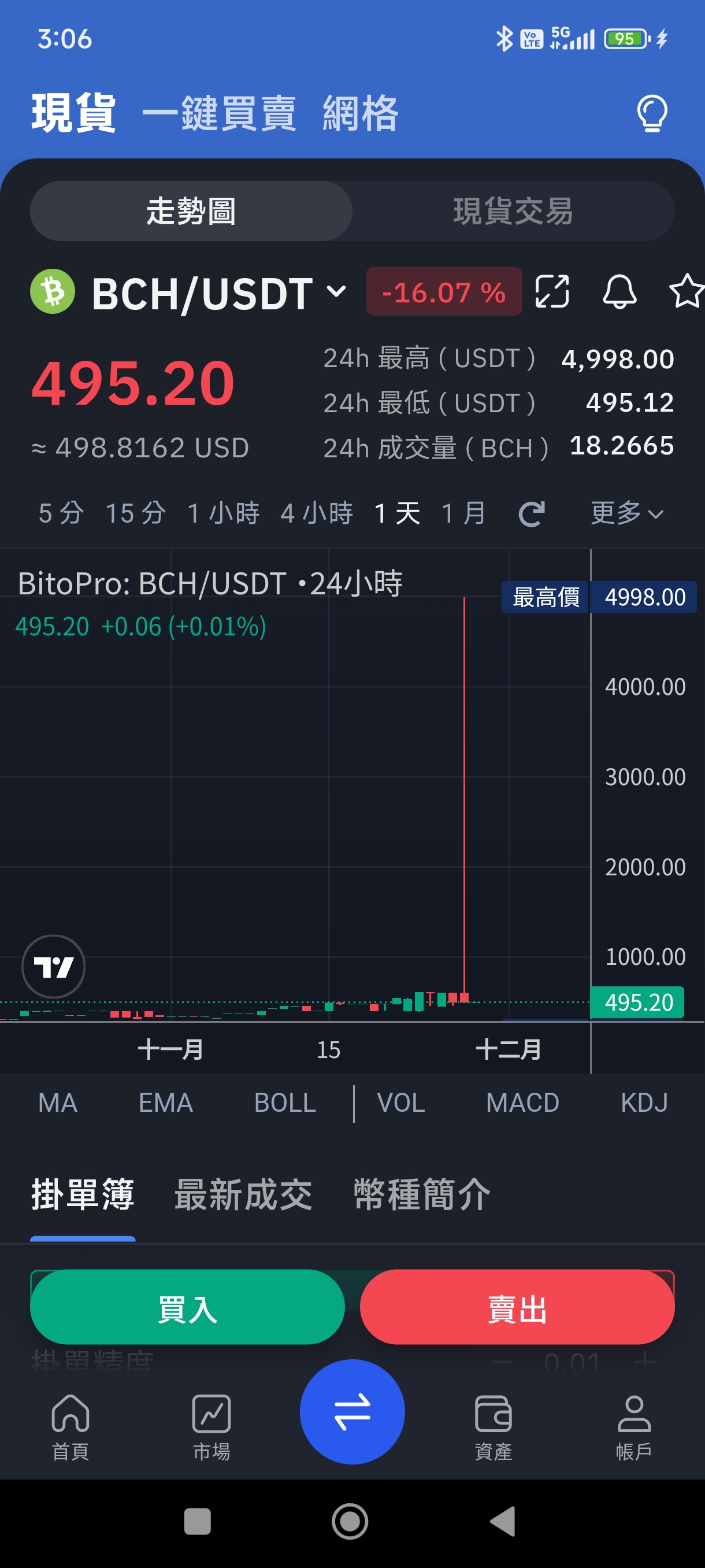Show the 最新成交 tab
This screenshot has height=1568, width=705.
click(243, 1195)
